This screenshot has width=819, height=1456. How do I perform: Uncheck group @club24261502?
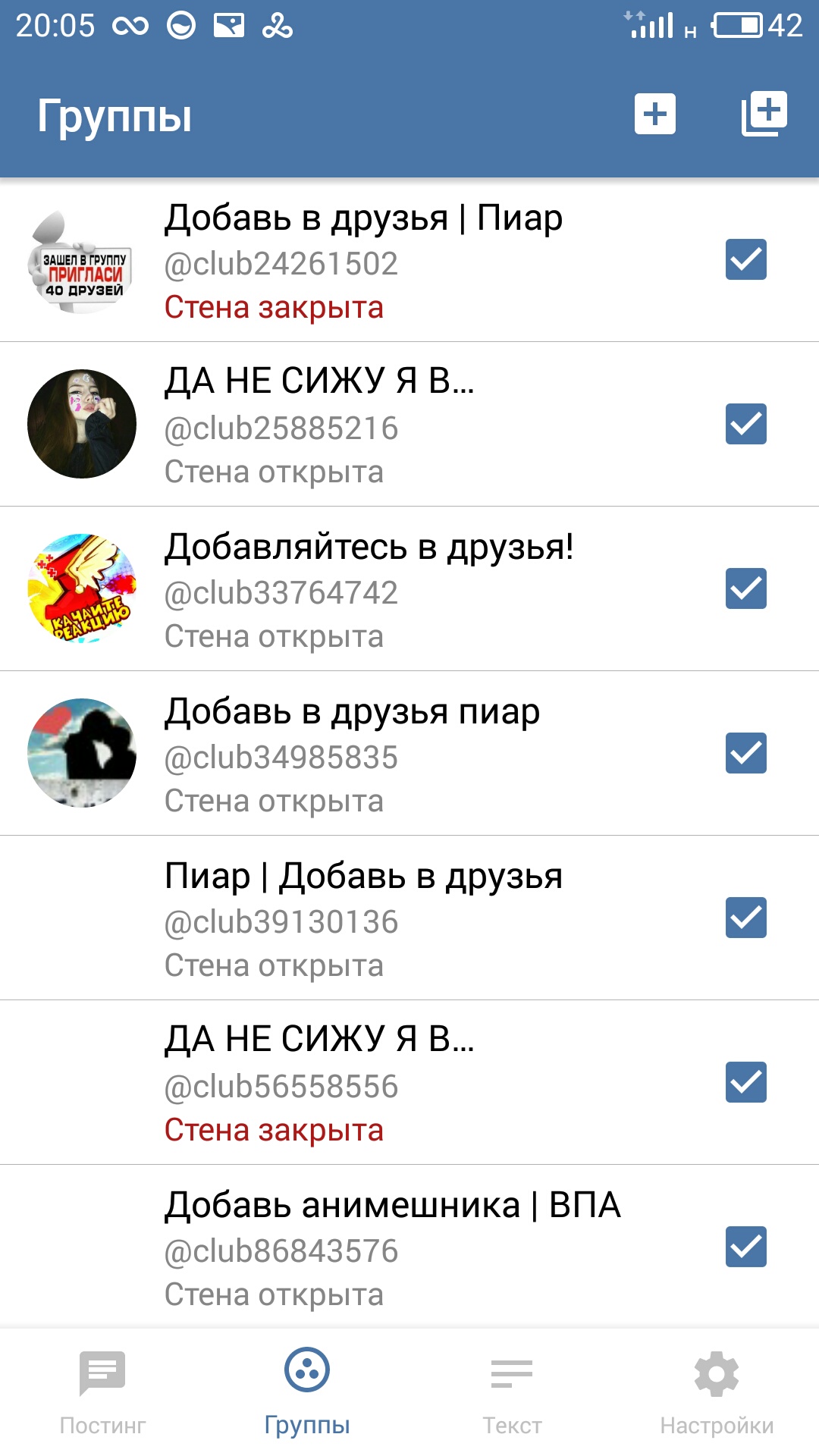tap(746, 259)
